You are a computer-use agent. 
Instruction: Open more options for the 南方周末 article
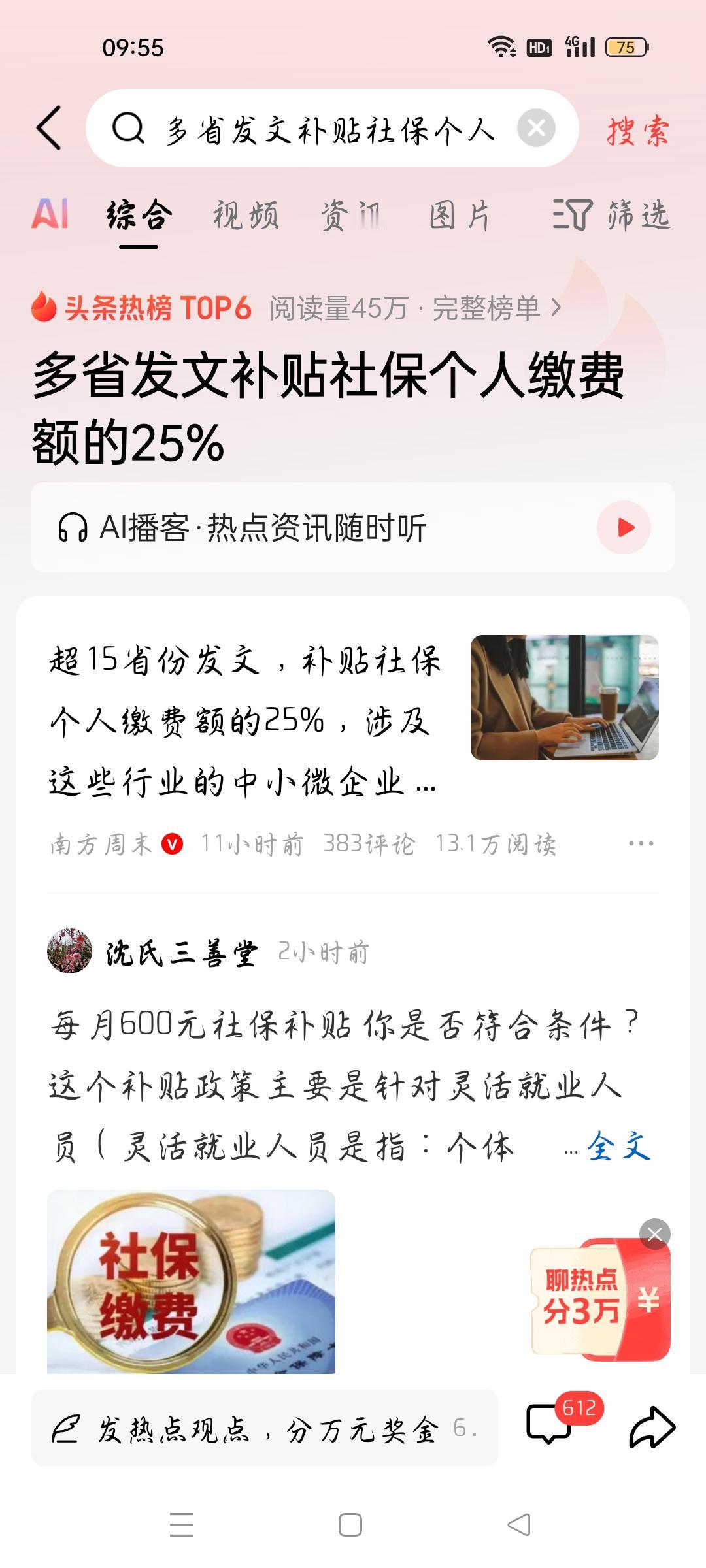pyautogui.click(x=641, y=843)
